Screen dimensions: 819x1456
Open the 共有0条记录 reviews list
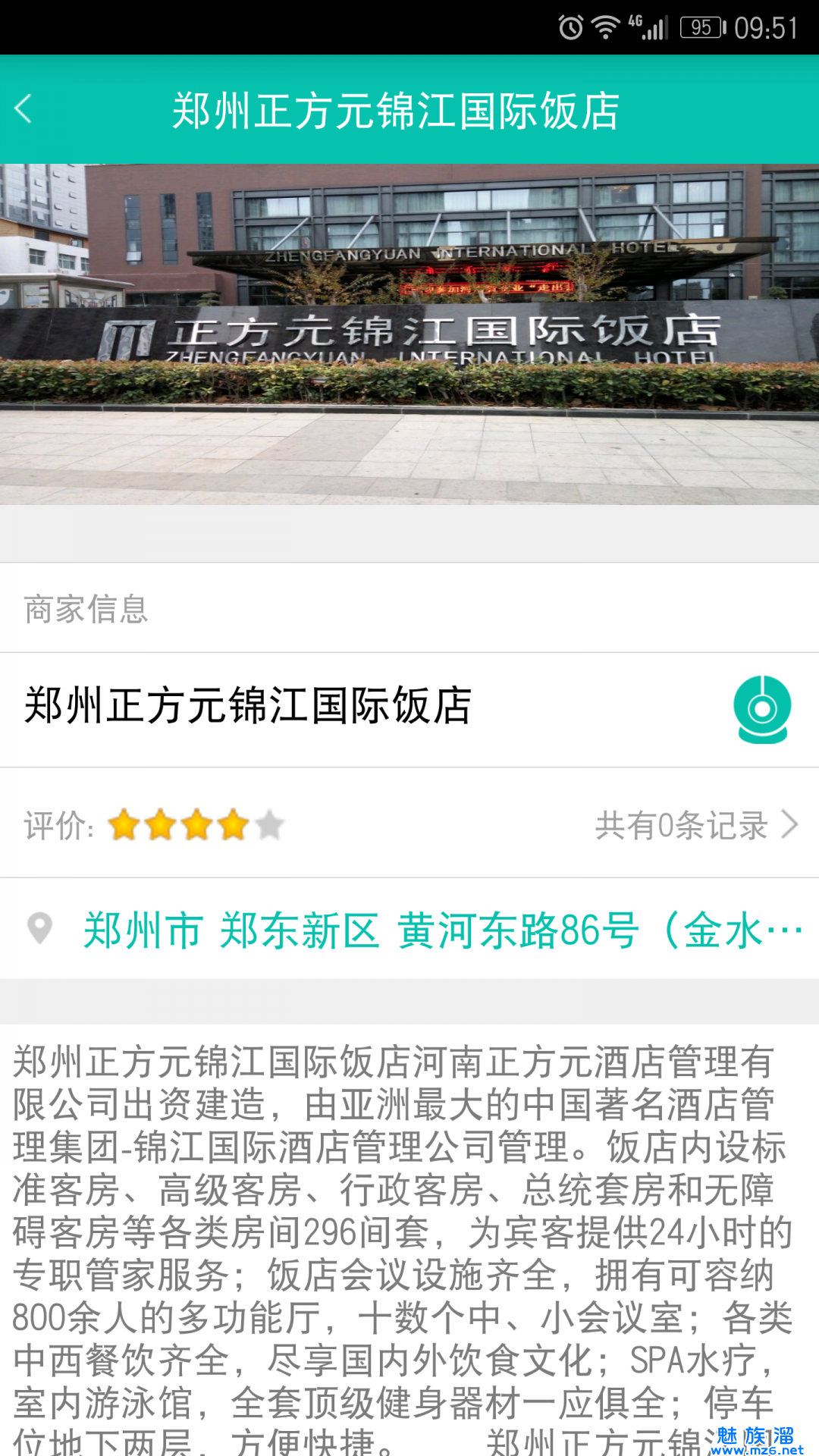click(695, 825)
